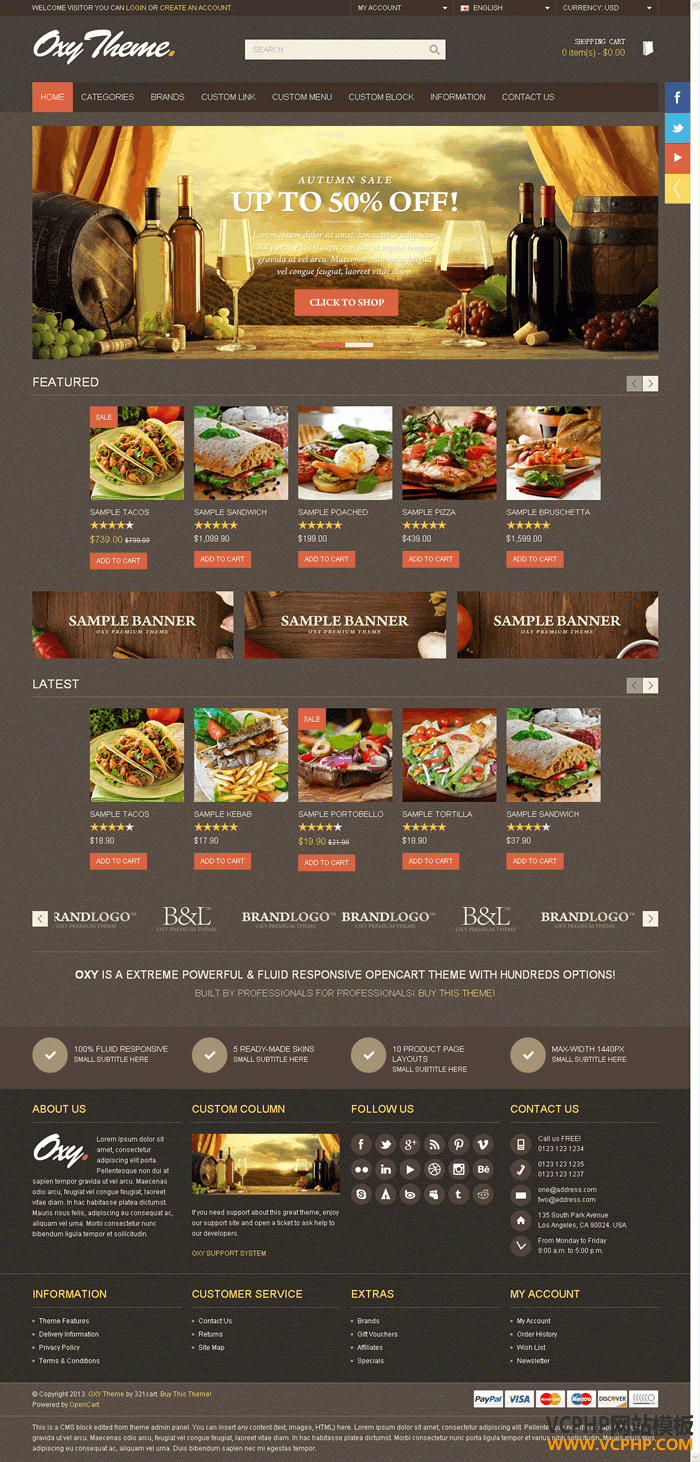Screen dimensions: 700x1462
Task: Add Sample Bruschetta to cart
Action: tap(534, 559)
